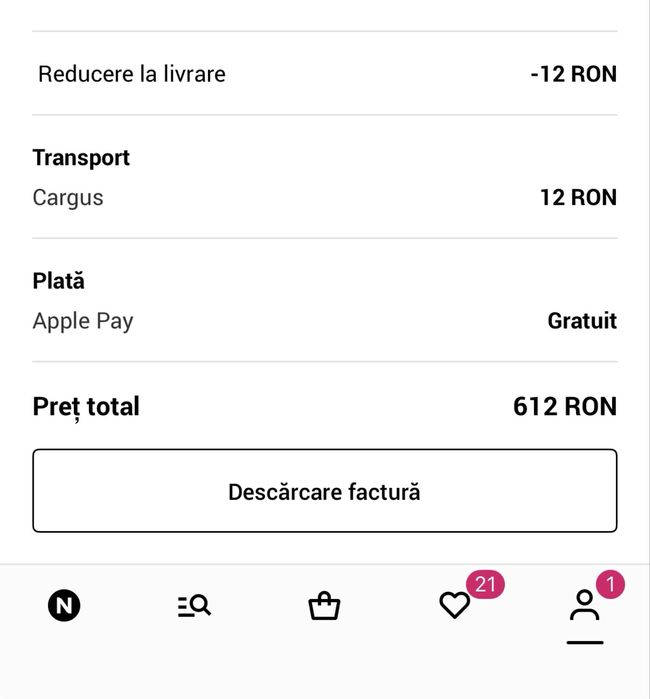650x699 pixels.
Task: Open the search and categories tab
Action: coord(194,605)
